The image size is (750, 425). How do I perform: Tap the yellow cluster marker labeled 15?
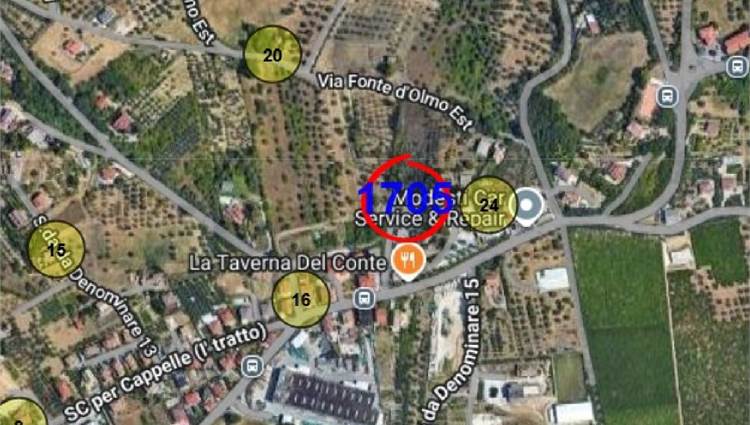(x=56, y=249)
